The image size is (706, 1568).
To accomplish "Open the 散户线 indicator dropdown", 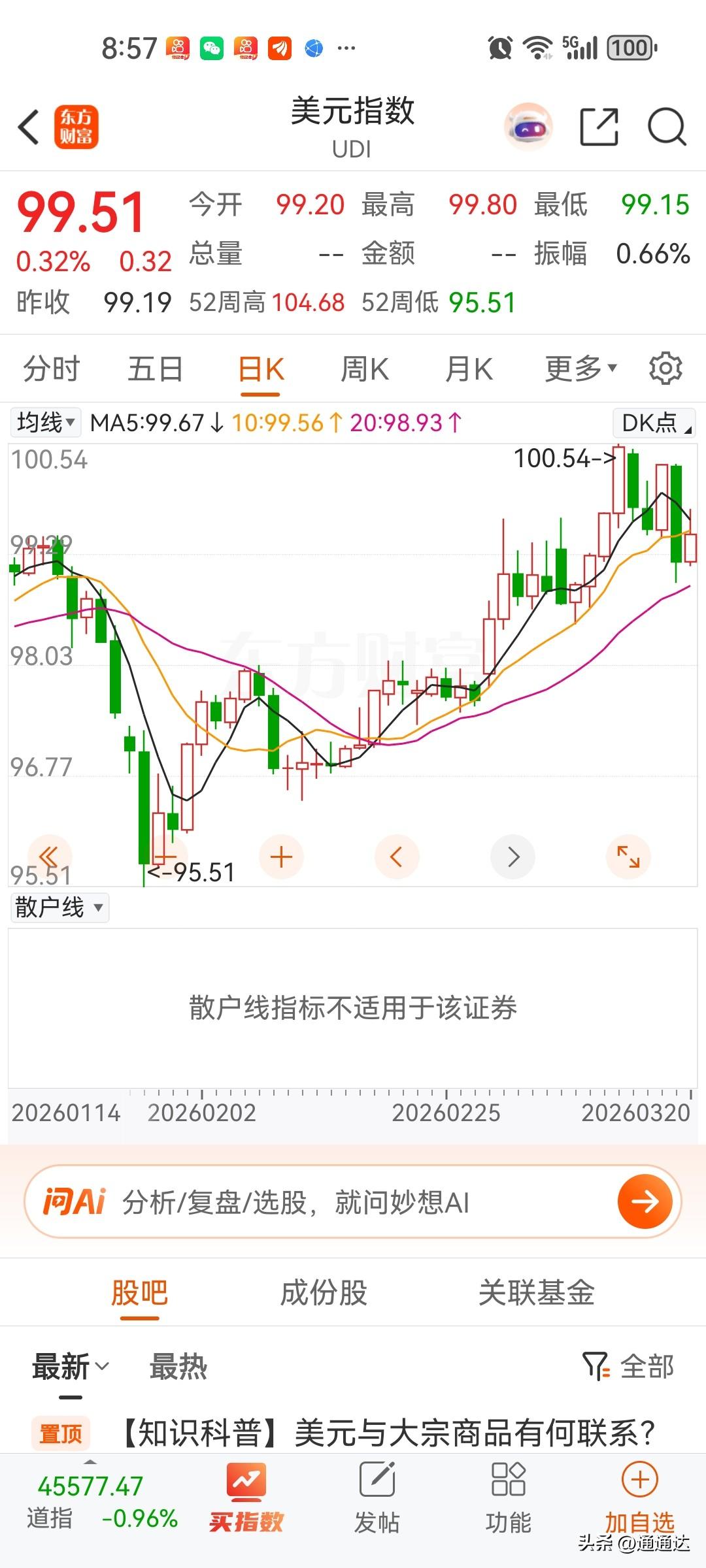I will [x=59, y=907].
